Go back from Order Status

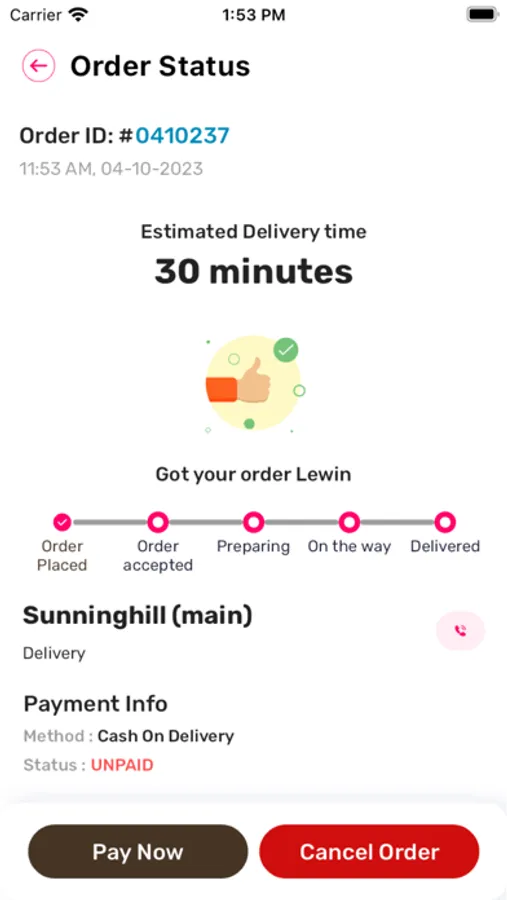[x=38, y=66]
